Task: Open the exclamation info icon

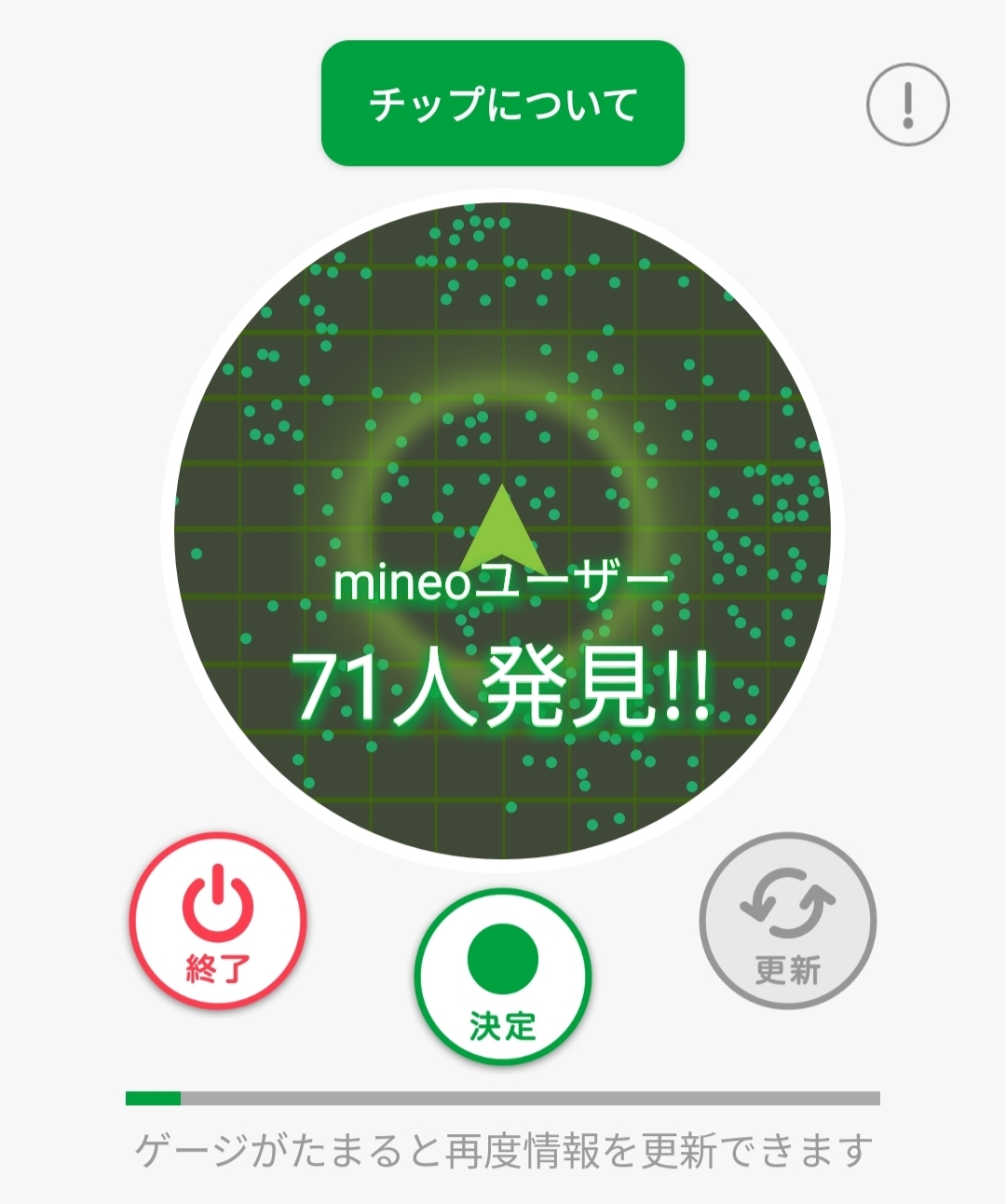Action: coord(907,104)
